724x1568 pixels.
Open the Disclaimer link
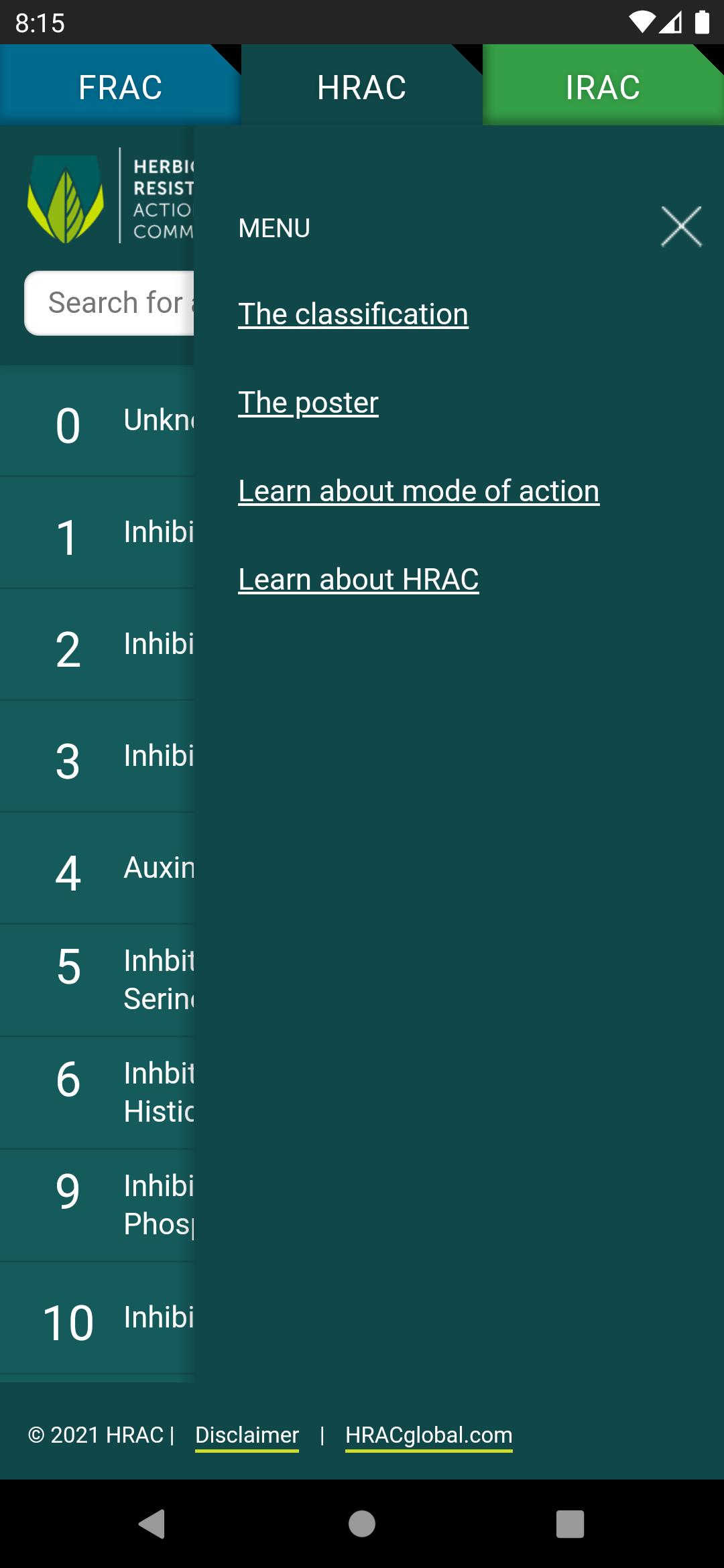[247, 1435]
